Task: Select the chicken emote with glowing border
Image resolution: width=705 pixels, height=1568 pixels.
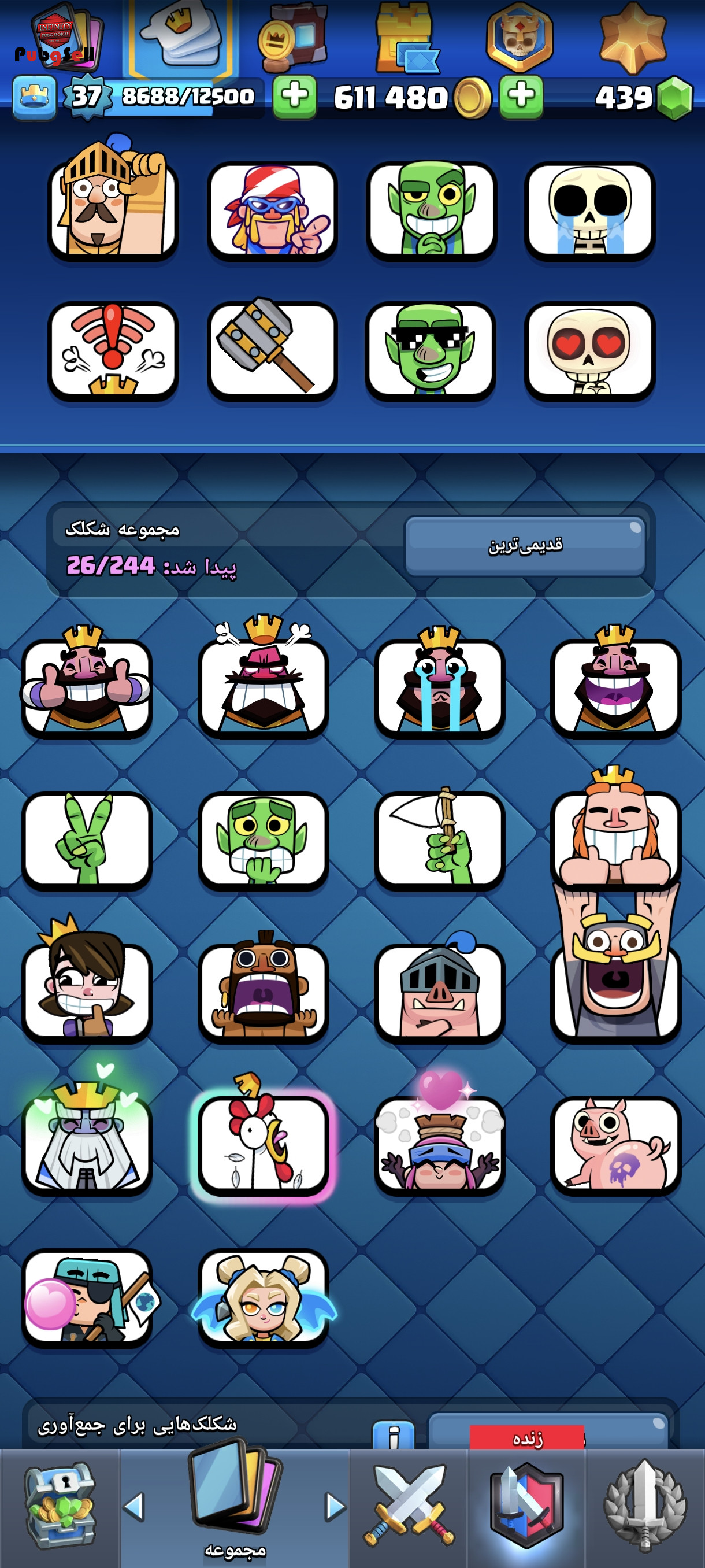Action: click(263, 1144)
